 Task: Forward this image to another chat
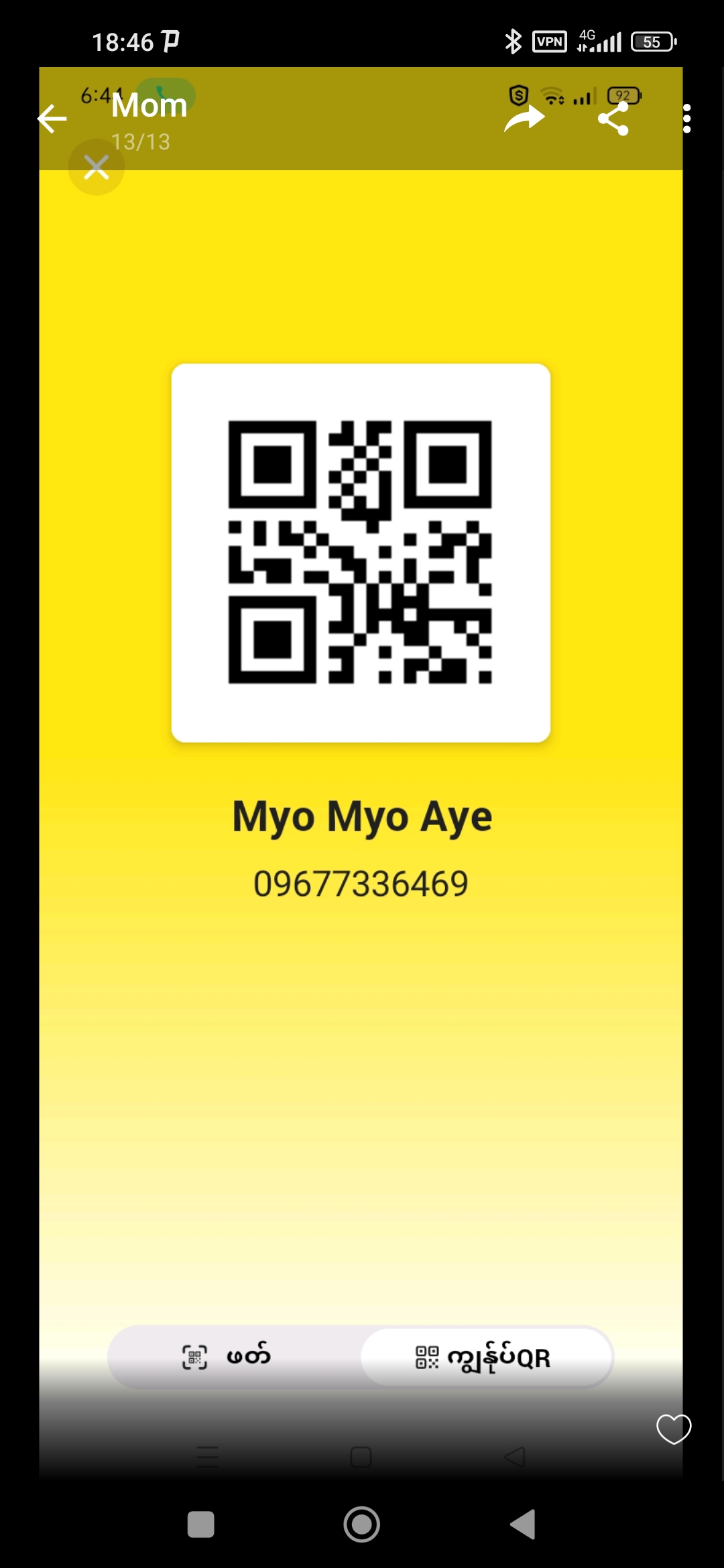524,119
